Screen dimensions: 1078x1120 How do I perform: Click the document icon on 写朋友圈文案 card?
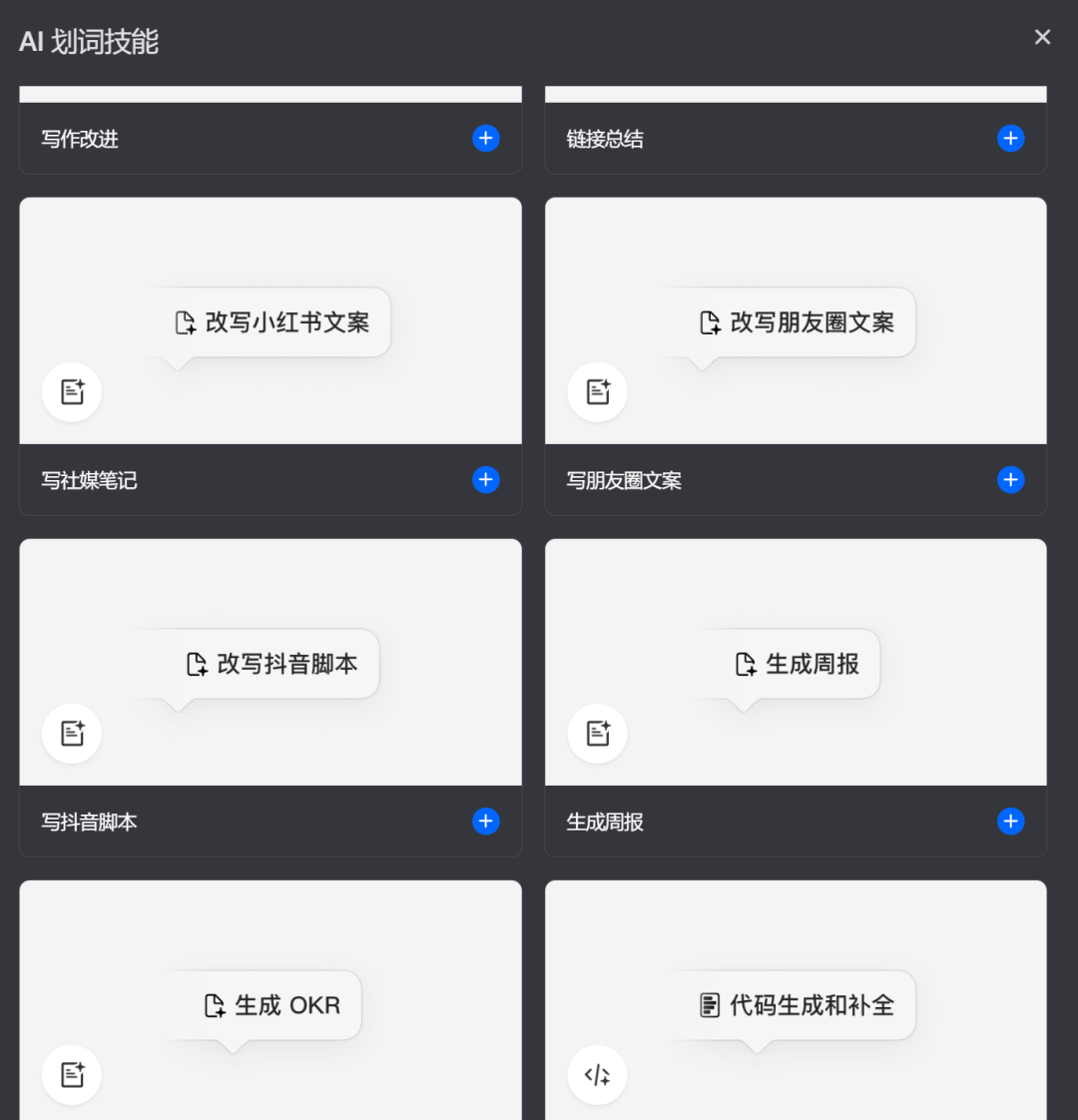(596, 391)
